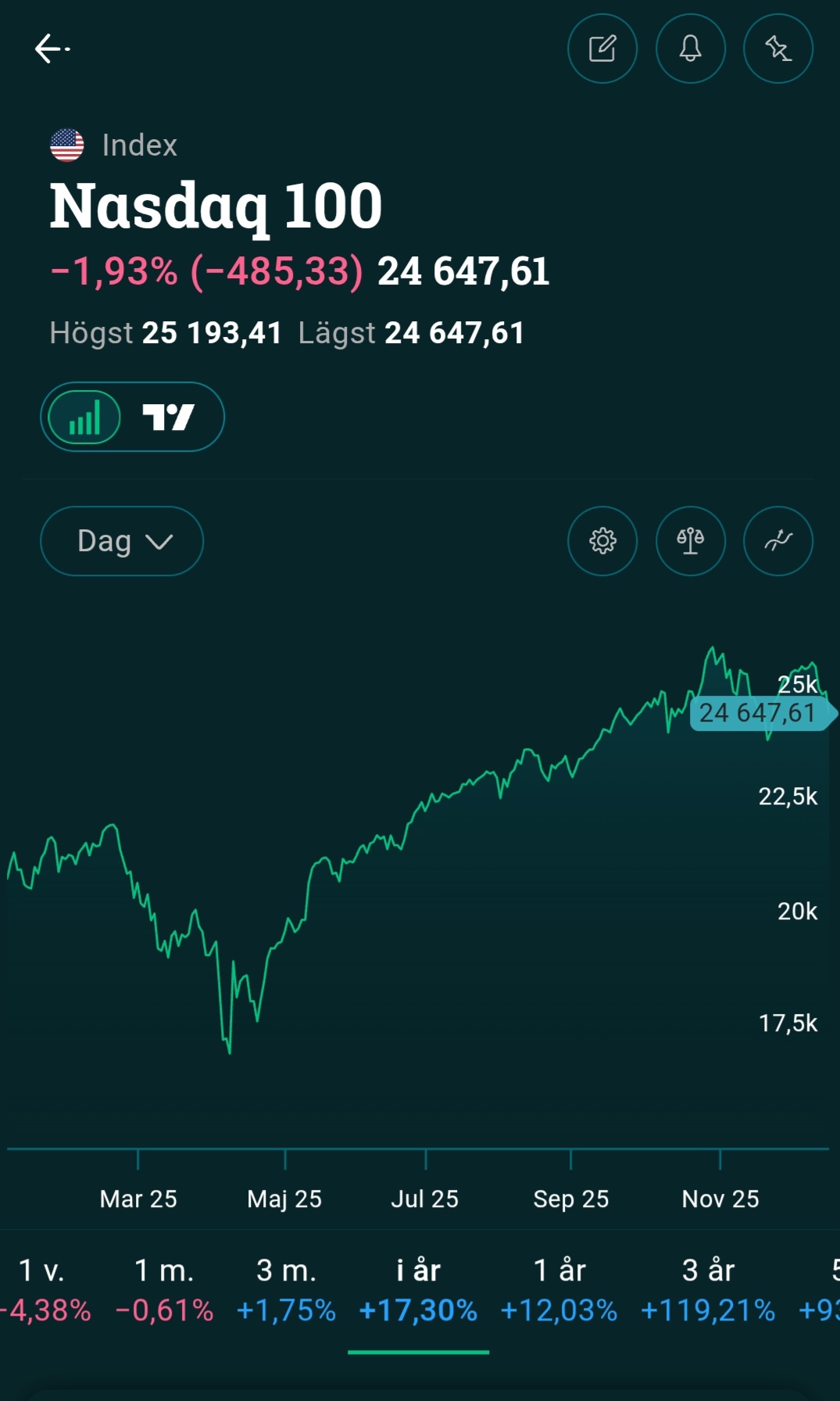
Task: Expand the Dag interval dropdown
Action: 122,541
